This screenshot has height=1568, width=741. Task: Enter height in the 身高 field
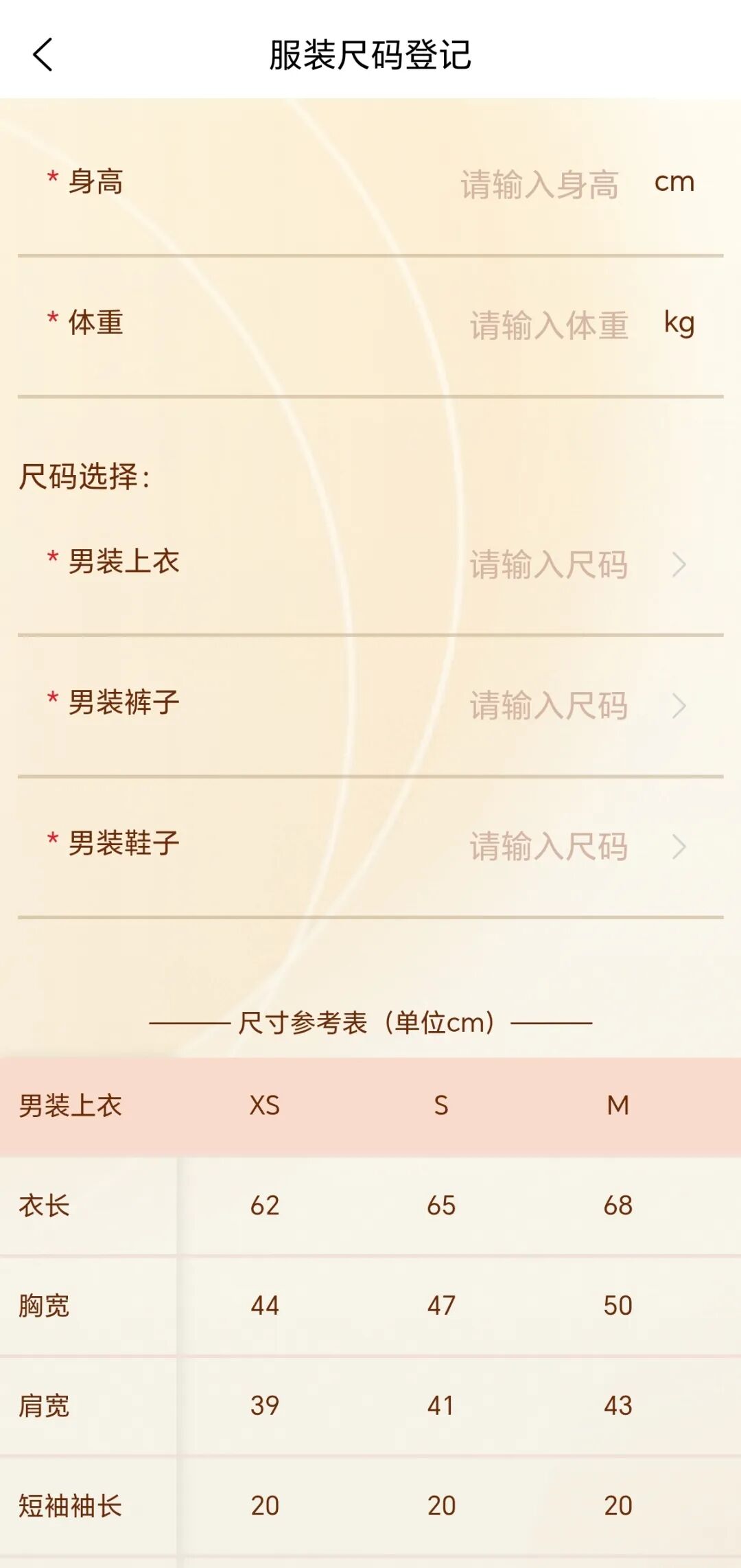(x=539, y=184)
